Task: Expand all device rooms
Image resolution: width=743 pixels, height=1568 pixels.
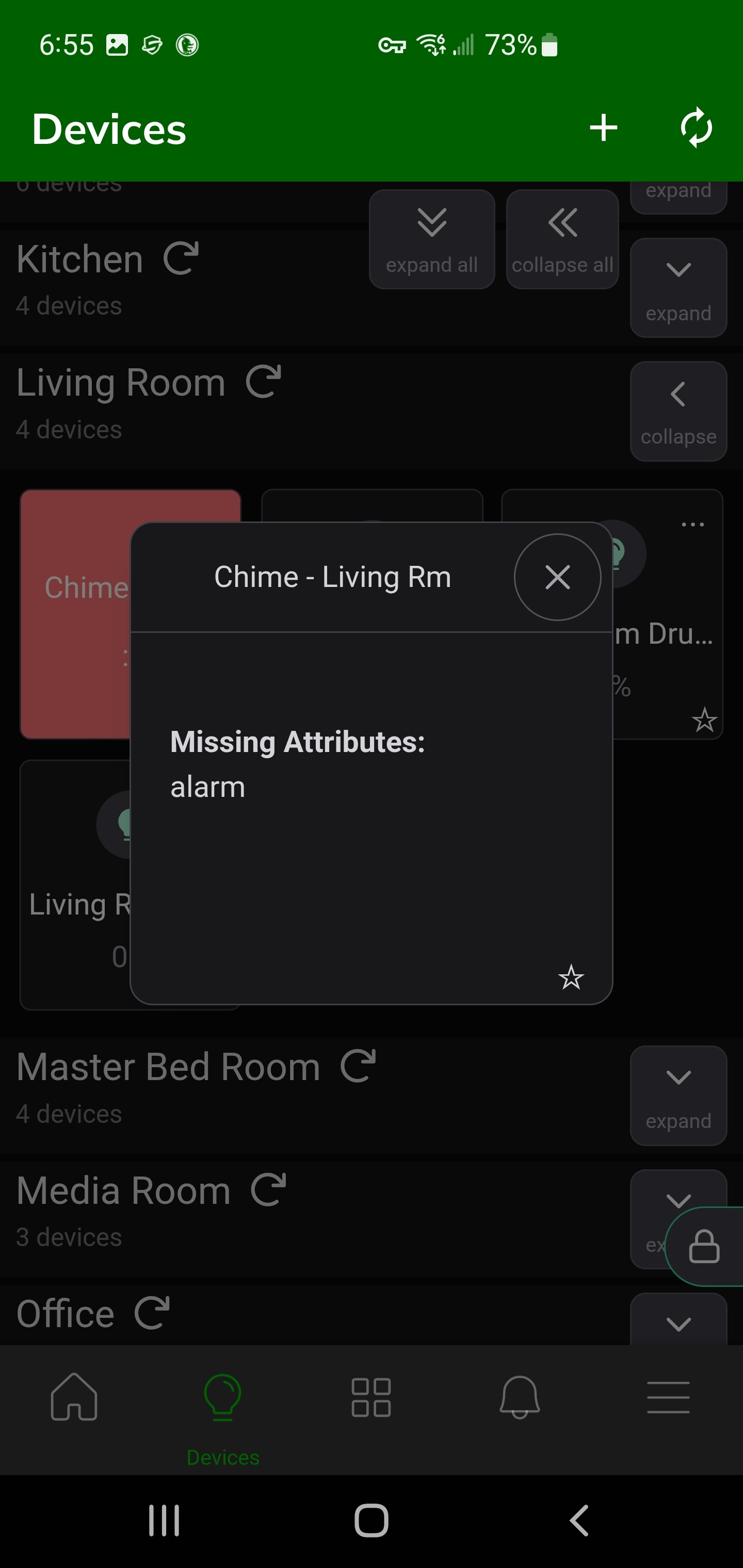Action: pyautogui.click(x=432, y=239)
